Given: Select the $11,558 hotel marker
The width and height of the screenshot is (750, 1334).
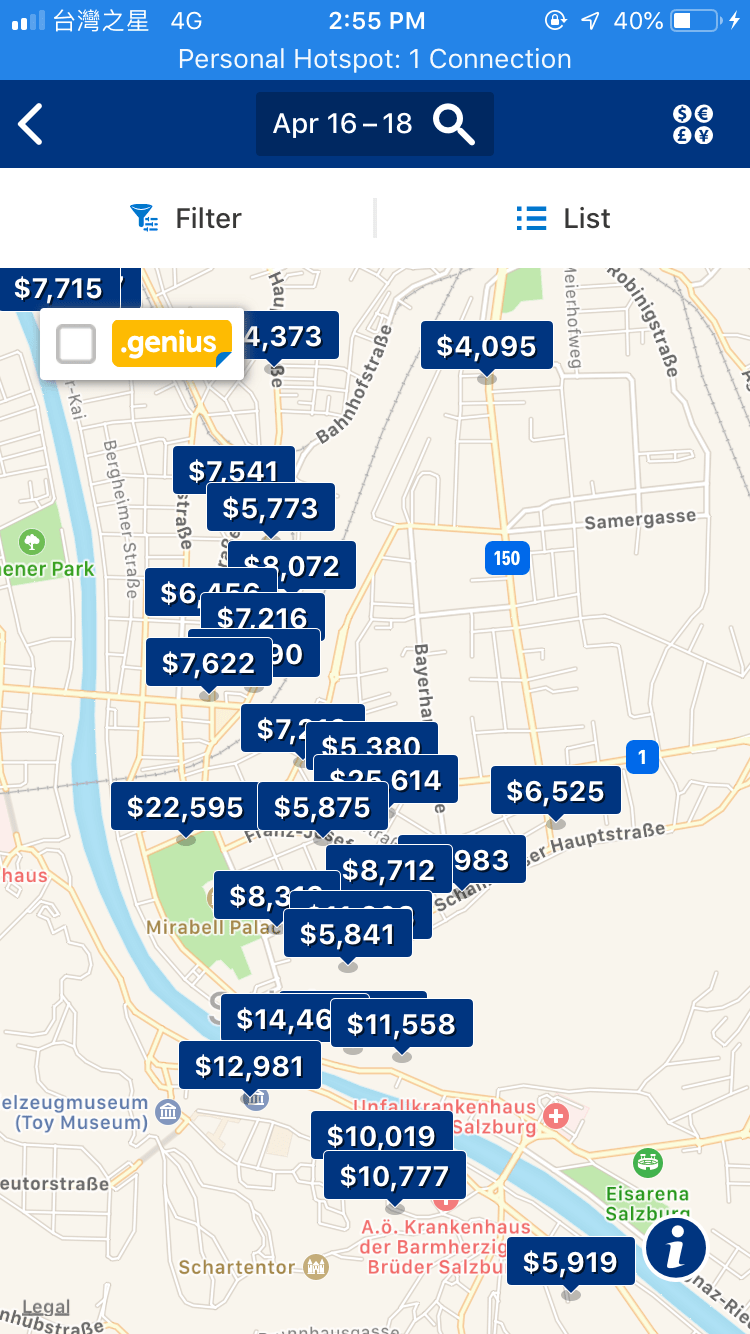Looking at the screenshot, I should tap(401, 1024).
